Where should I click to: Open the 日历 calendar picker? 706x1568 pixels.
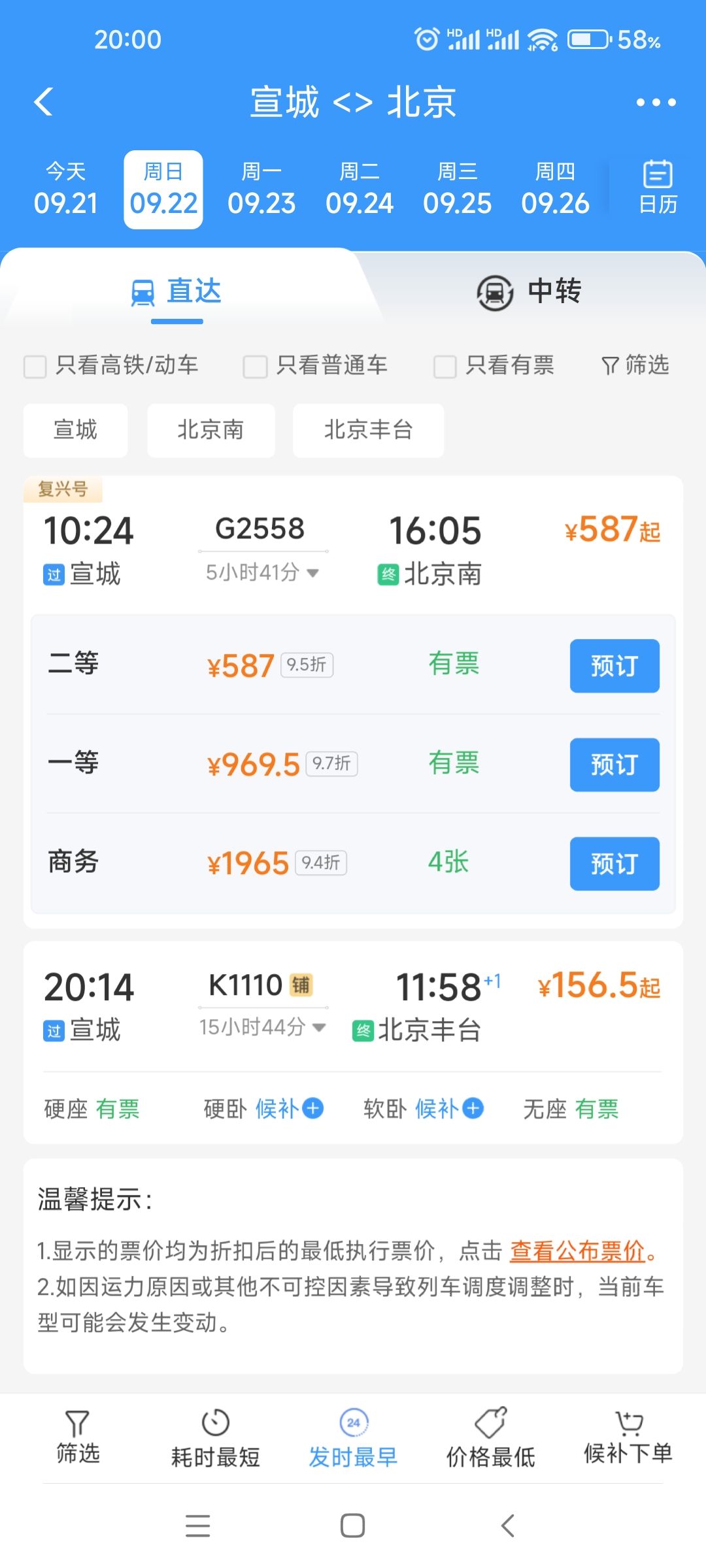pos(658,187)
